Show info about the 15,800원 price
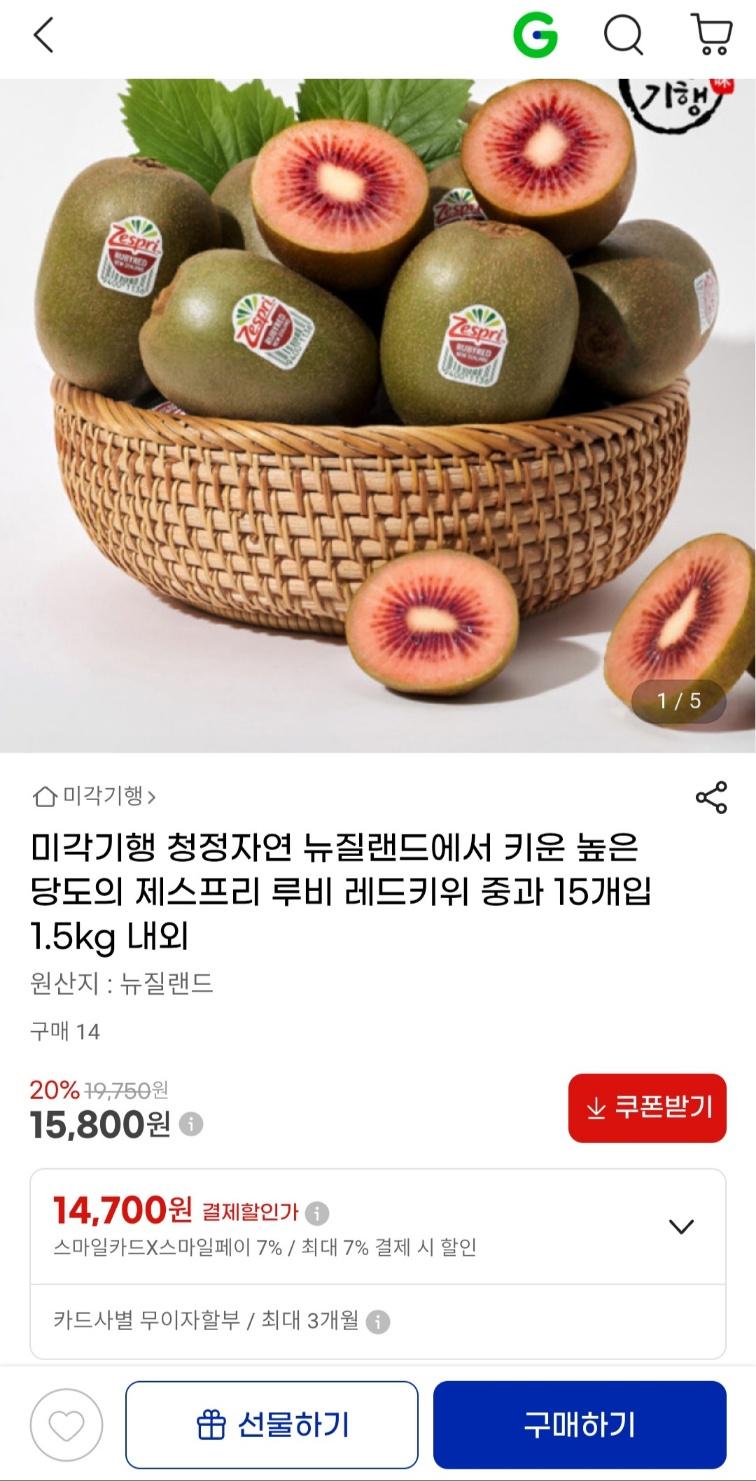The image size is (756, 1481). point(190,1125)
